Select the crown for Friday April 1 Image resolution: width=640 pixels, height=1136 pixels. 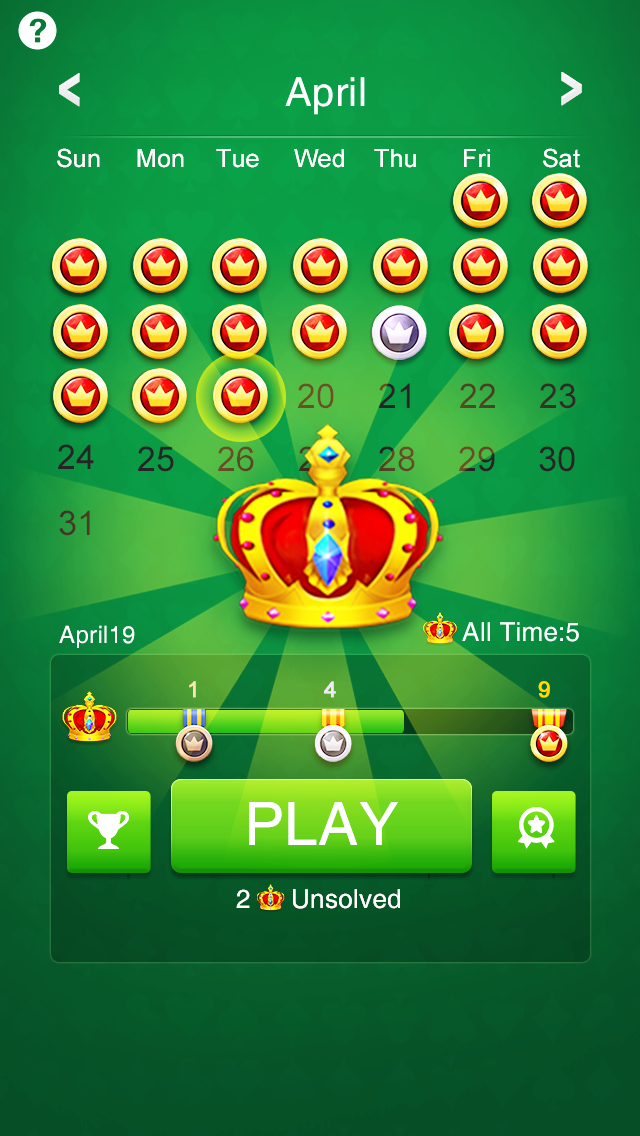click(480, 202)
